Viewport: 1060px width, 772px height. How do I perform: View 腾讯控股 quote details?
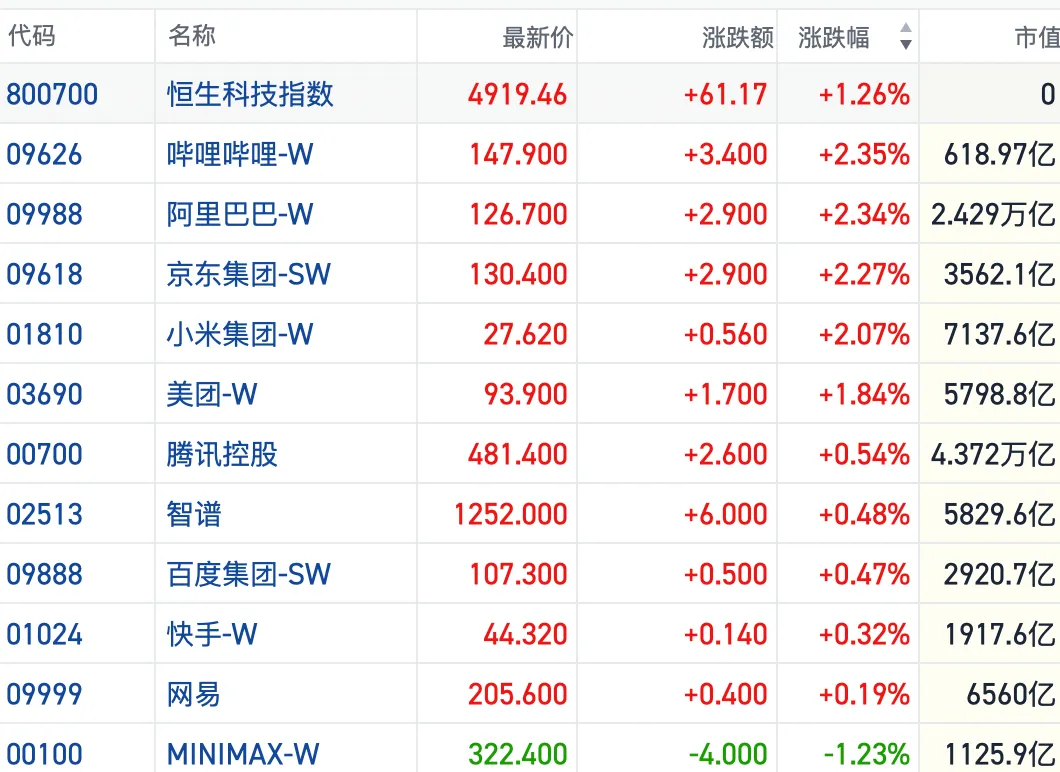click(530, 454)
